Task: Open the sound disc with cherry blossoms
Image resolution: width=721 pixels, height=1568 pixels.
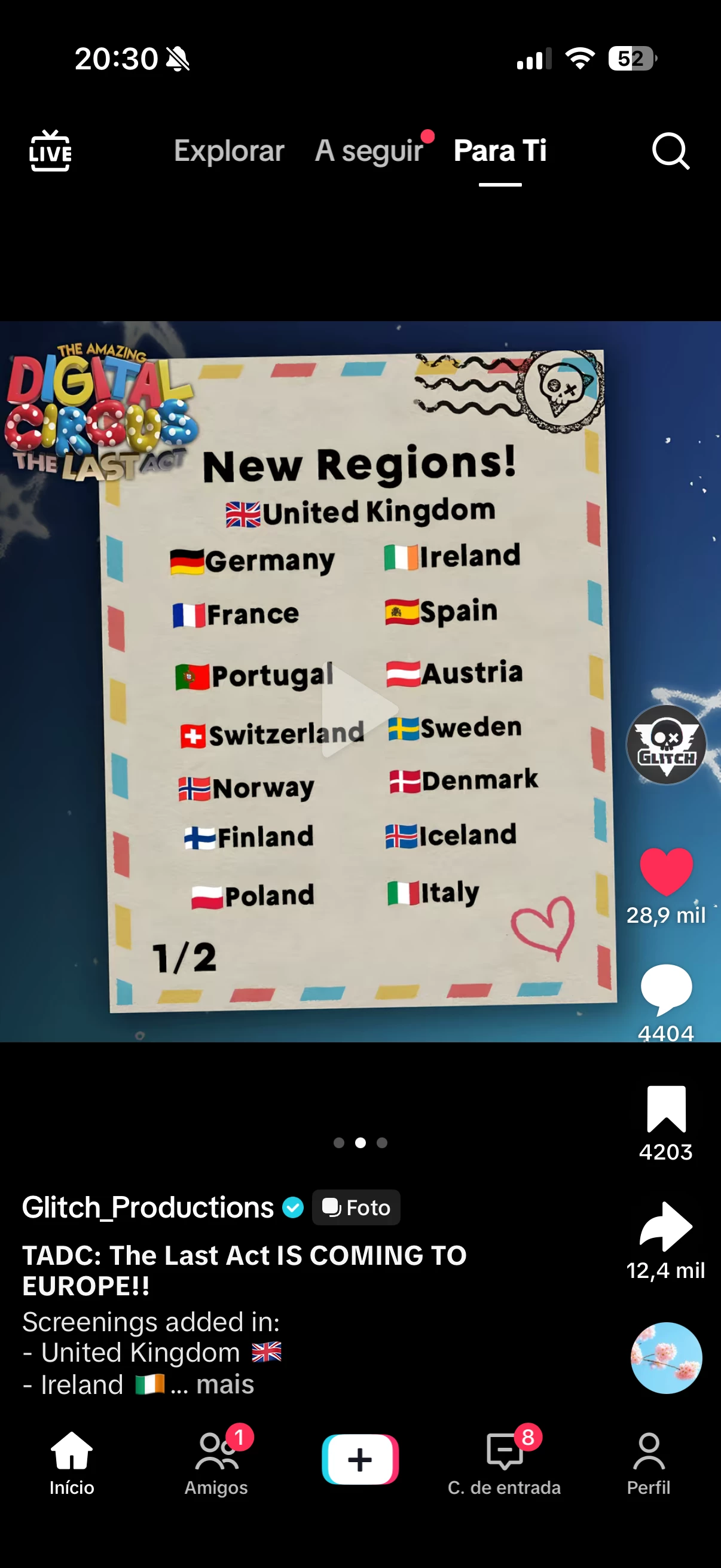Action: click(665, 1357)
